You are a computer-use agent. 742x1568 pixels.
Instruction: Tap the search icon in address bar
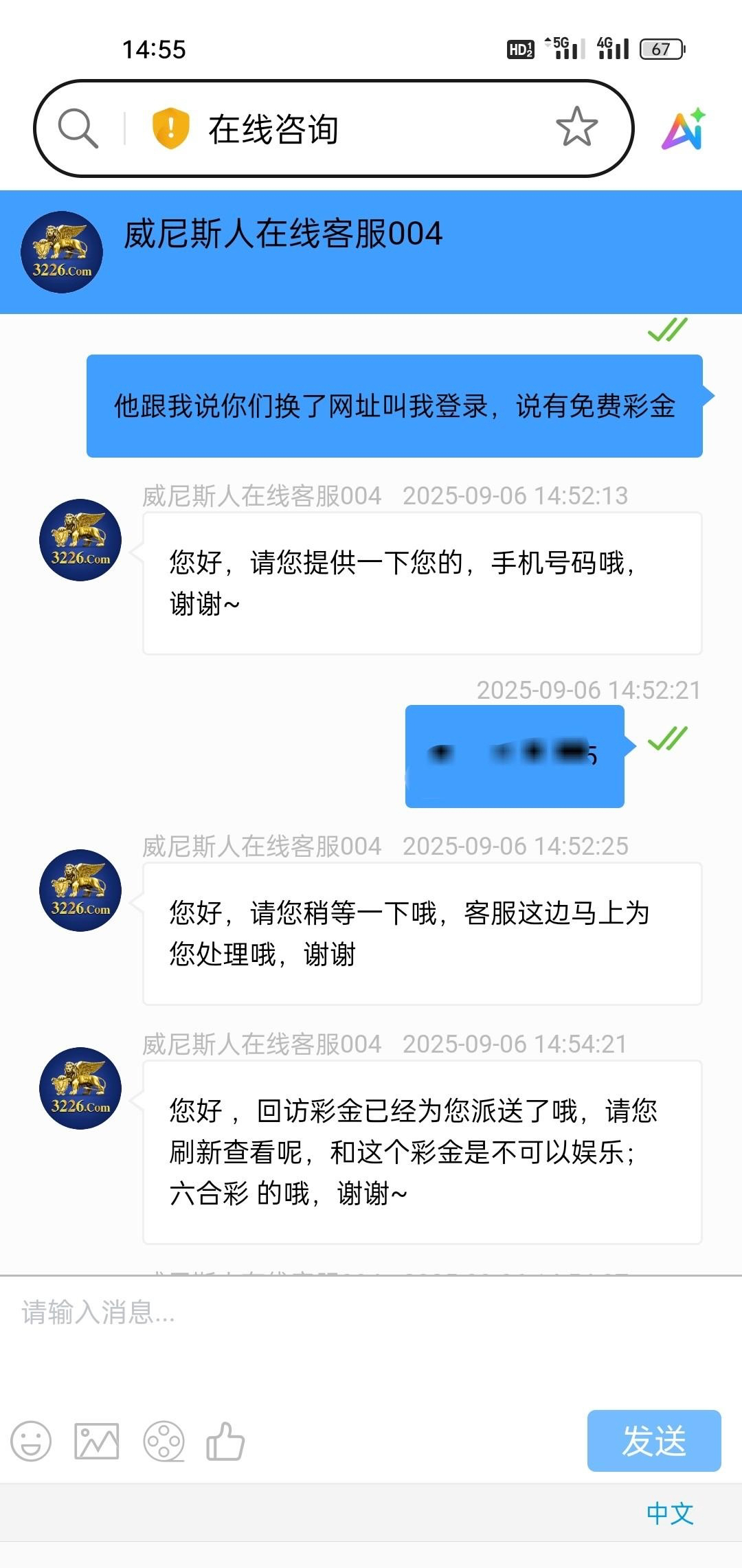[78, 128]
